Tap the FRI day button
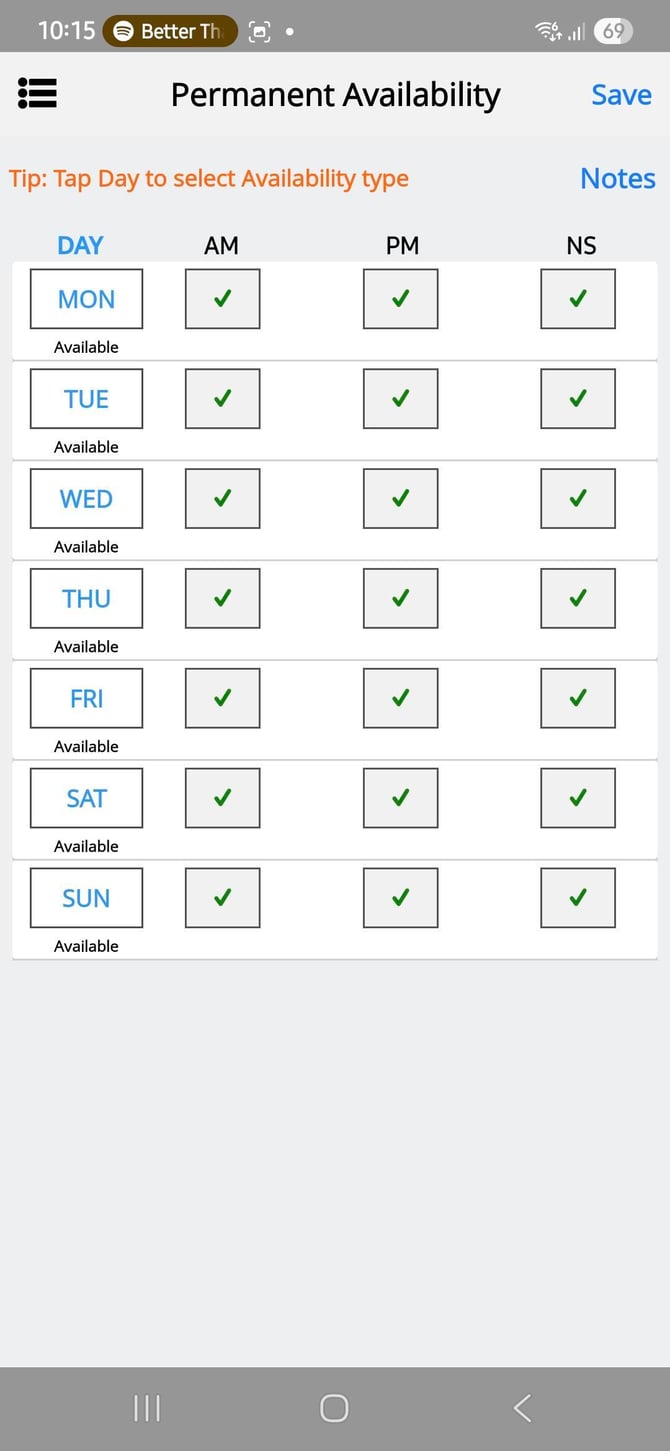Image resolution: width=670 pixels, height=1451 pixels. pyautogui.click(x=86, y=699)
